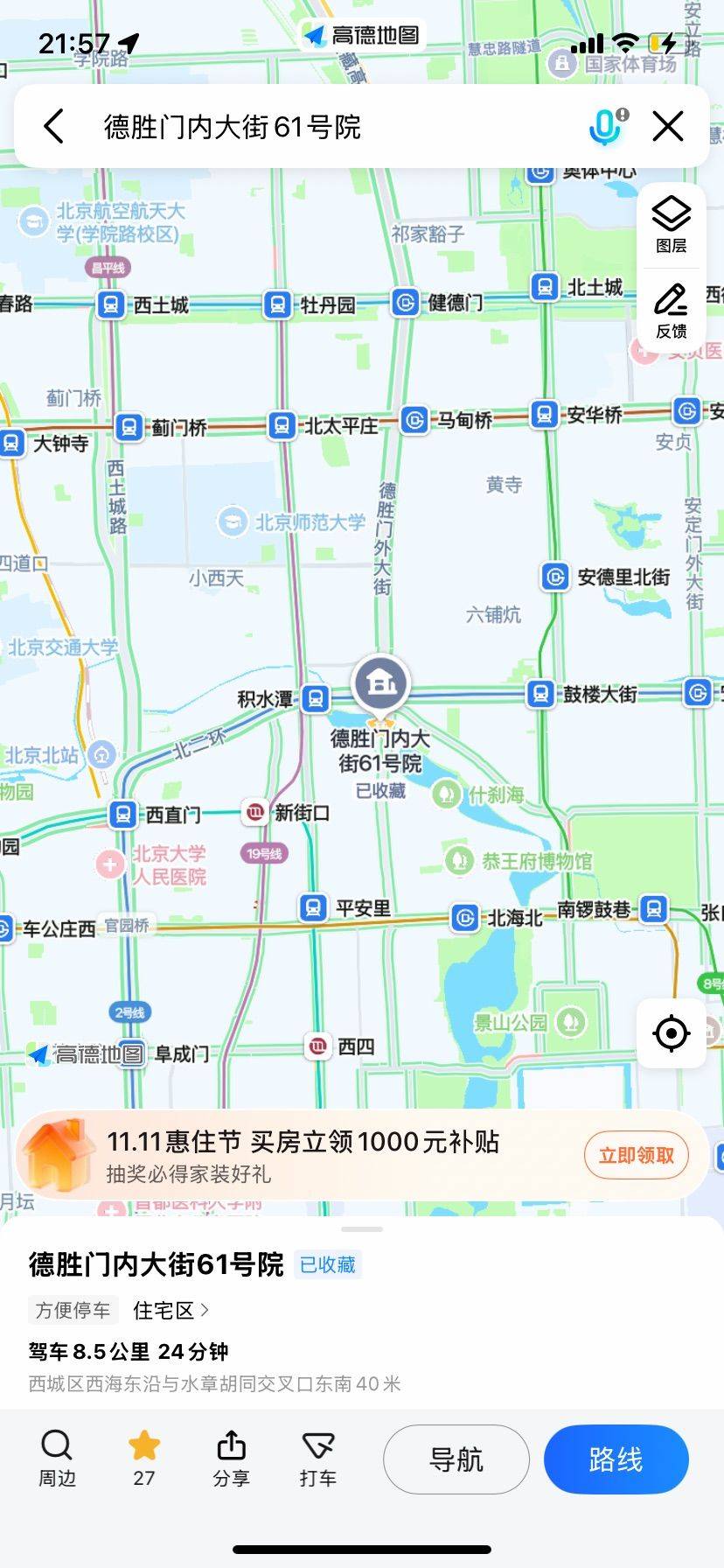Share this location via 分享
The width and height of the screenshot is (724, 1568).
[232, 1459]
